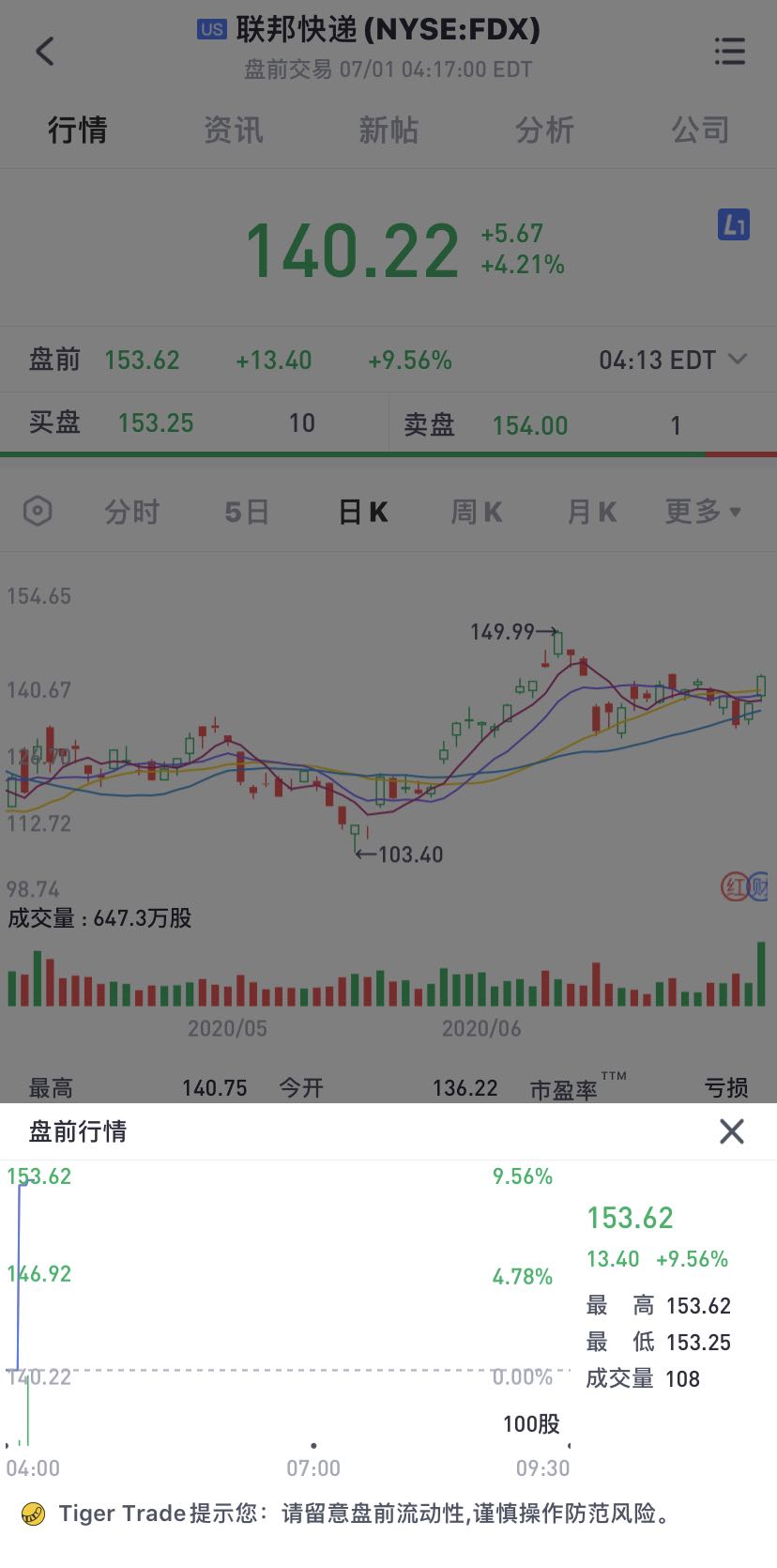Switch to the 资讯 tab
The image size is (777, 1568).
tap(234, 130)
